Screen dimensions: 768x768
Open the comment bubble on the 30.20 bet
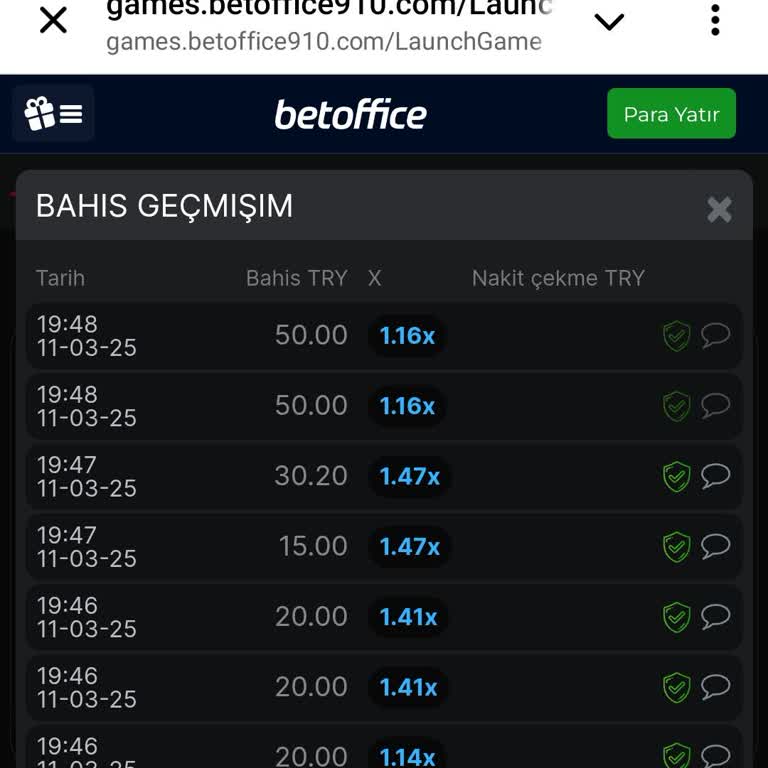(716, 476)
